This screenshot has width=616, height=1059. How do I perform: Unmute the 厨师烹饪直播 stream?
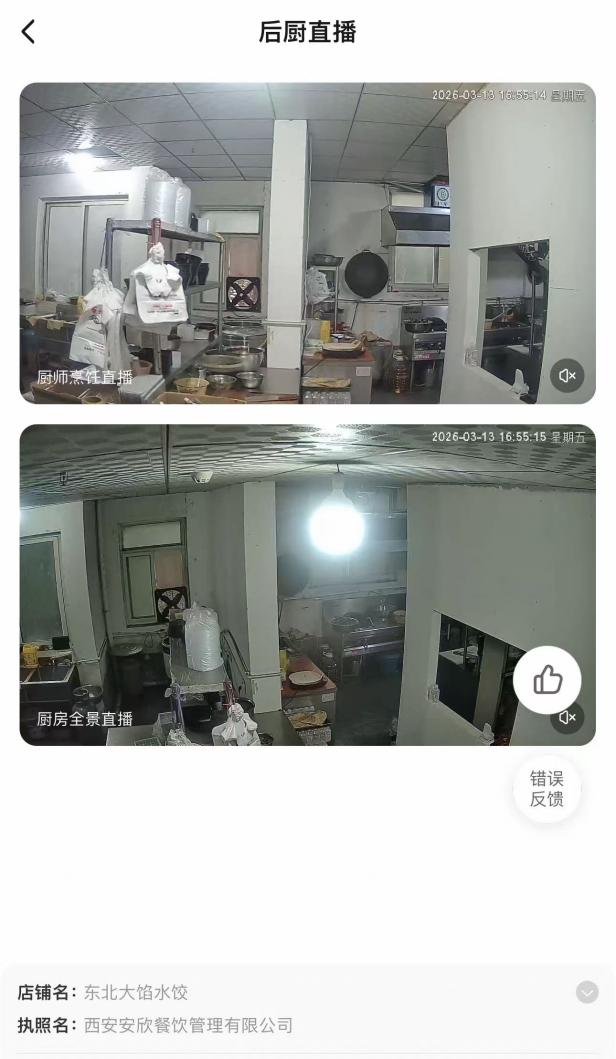567,376
